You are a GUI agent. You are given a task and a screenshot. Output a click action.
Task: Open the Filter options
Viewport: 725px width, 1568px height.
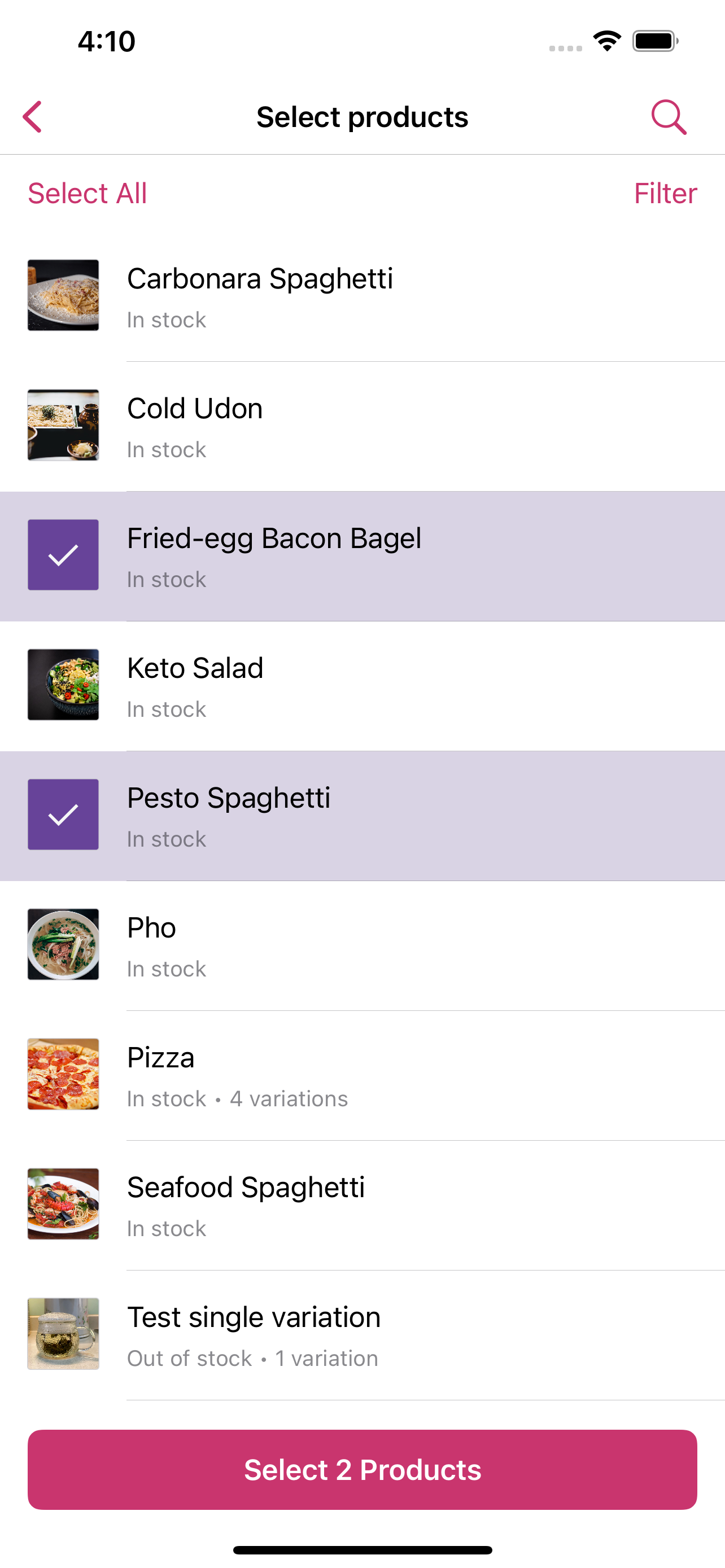[665, 194]
